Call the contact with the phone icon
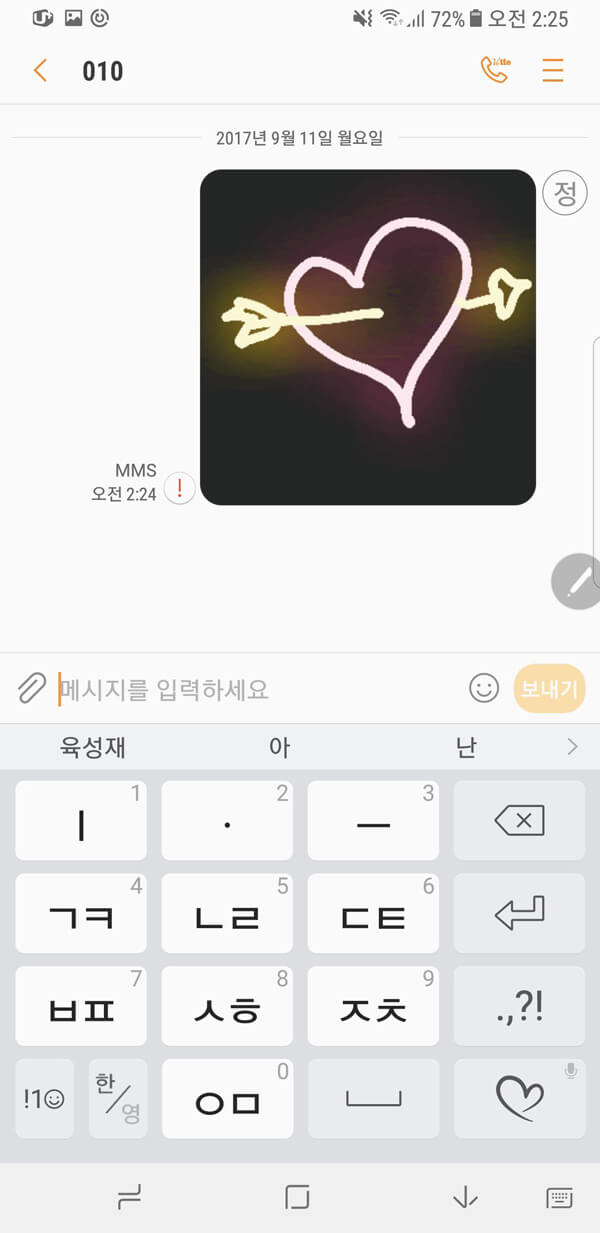Image resolution: width=600 pixels, height=1233 pixels. click(x=495, y=70)
